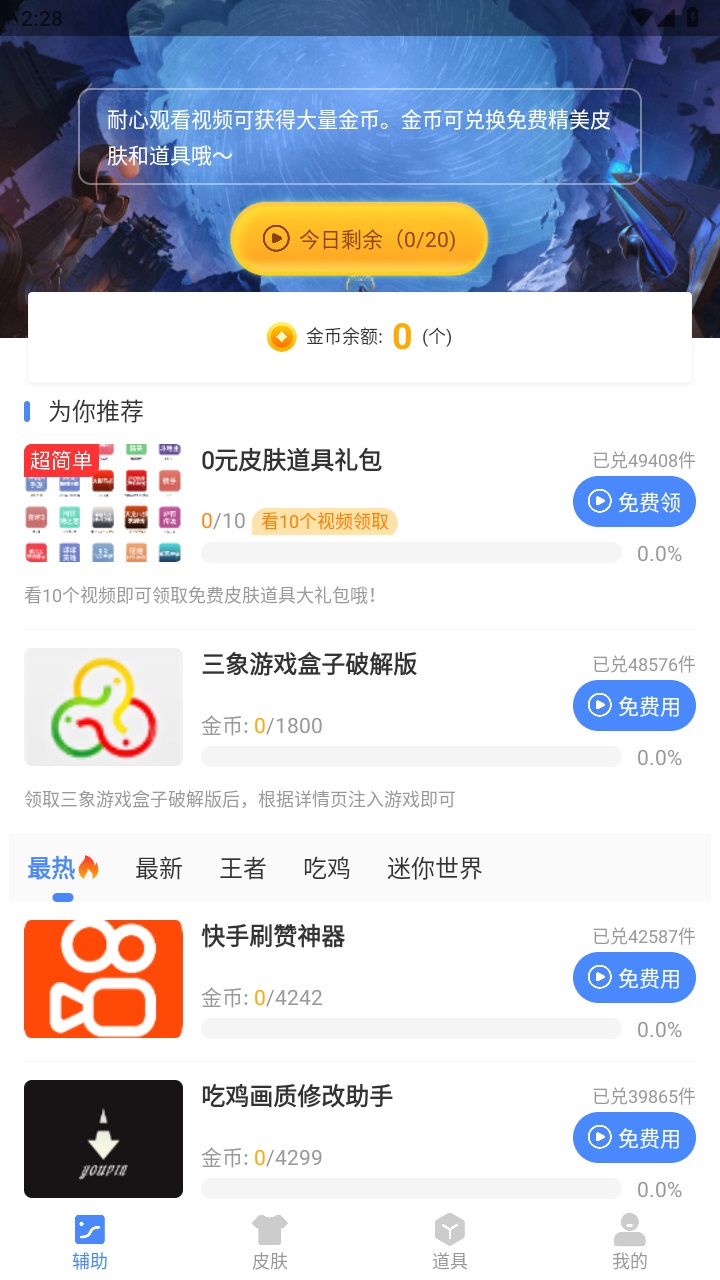Switch to the 迷你世界 tab
Image resolution: width=720 pixels, height=1280 pixels.
[x=434, y=868]
